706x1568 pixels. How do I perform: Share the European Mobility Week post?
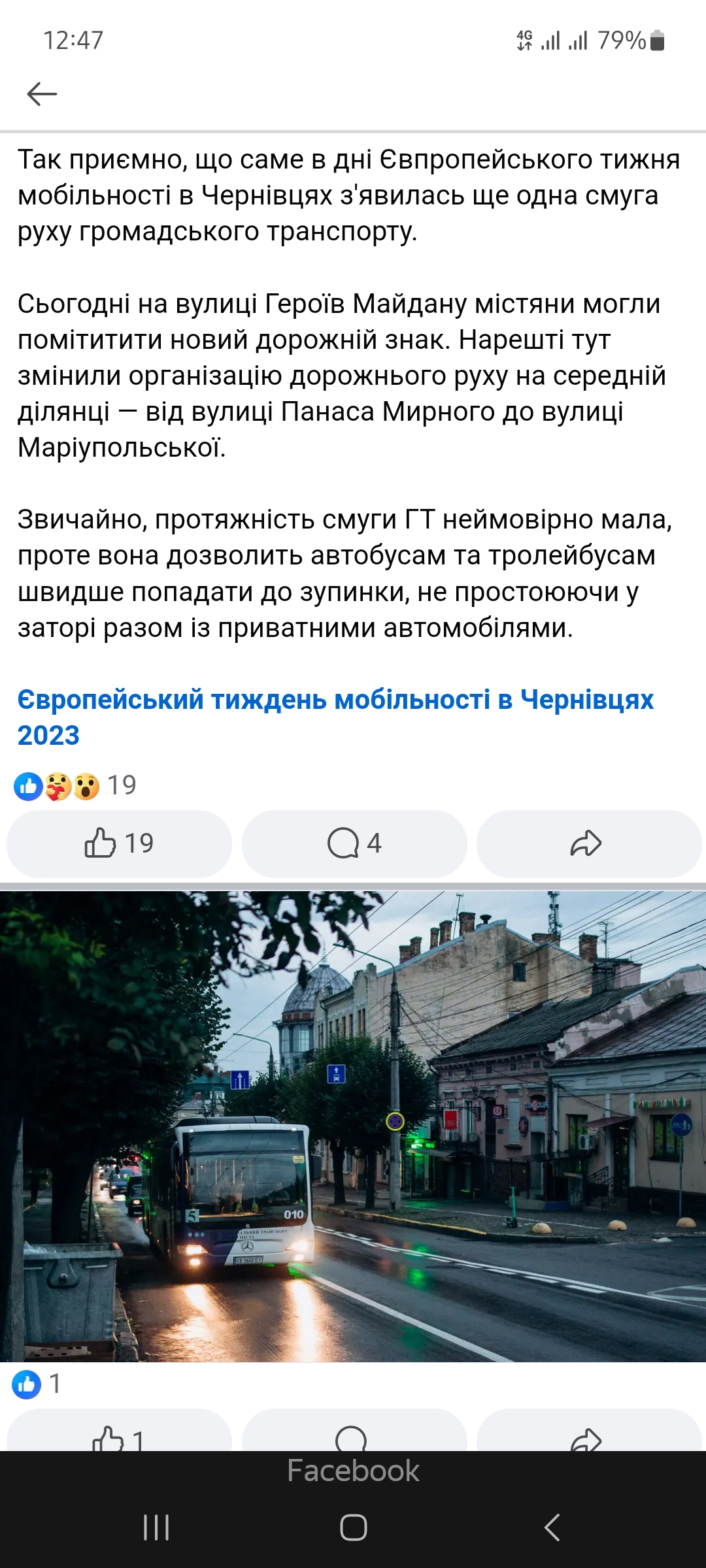[588, 843]
